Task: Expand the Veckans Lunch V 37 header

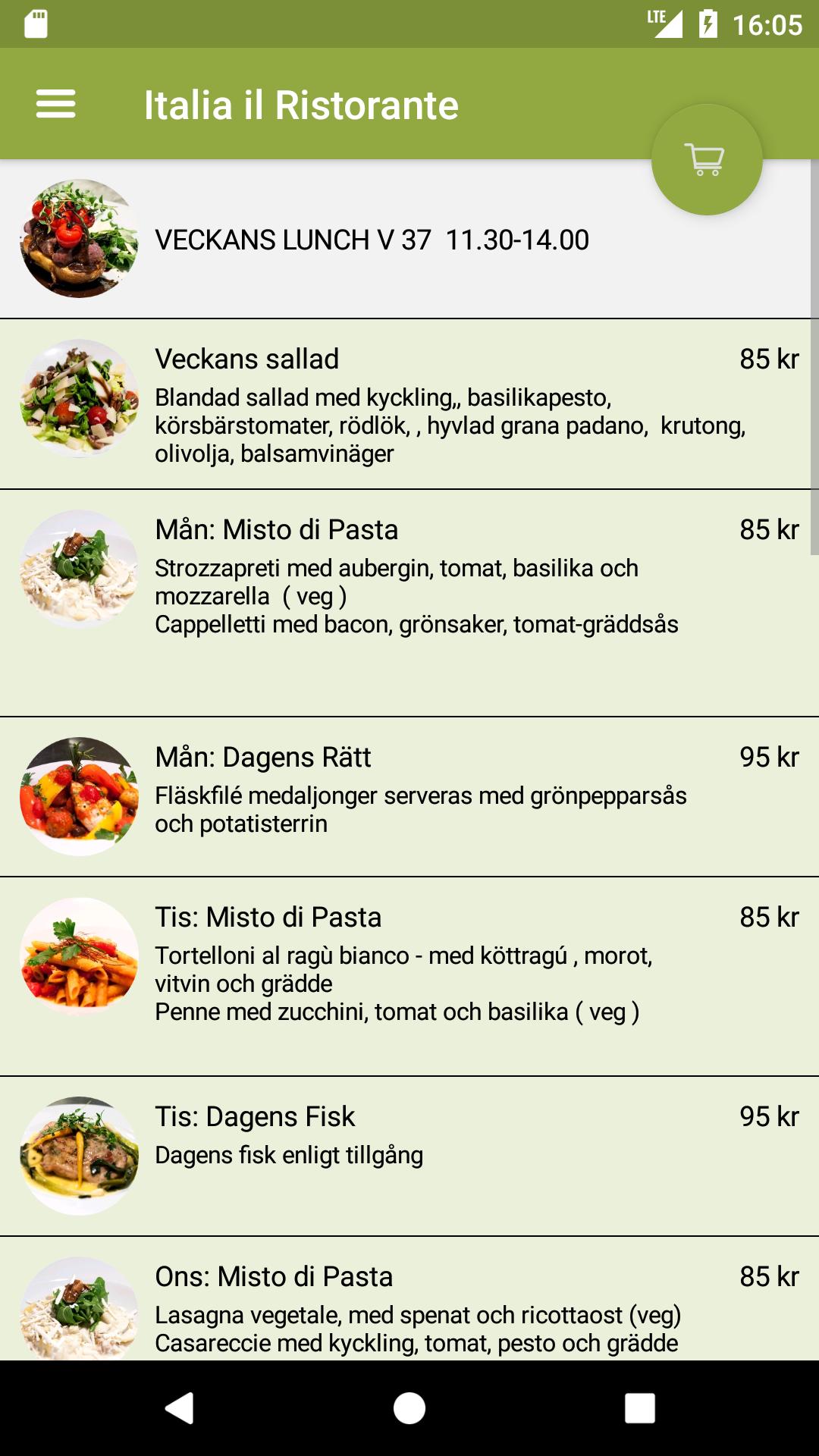Action: coord(372,240)
